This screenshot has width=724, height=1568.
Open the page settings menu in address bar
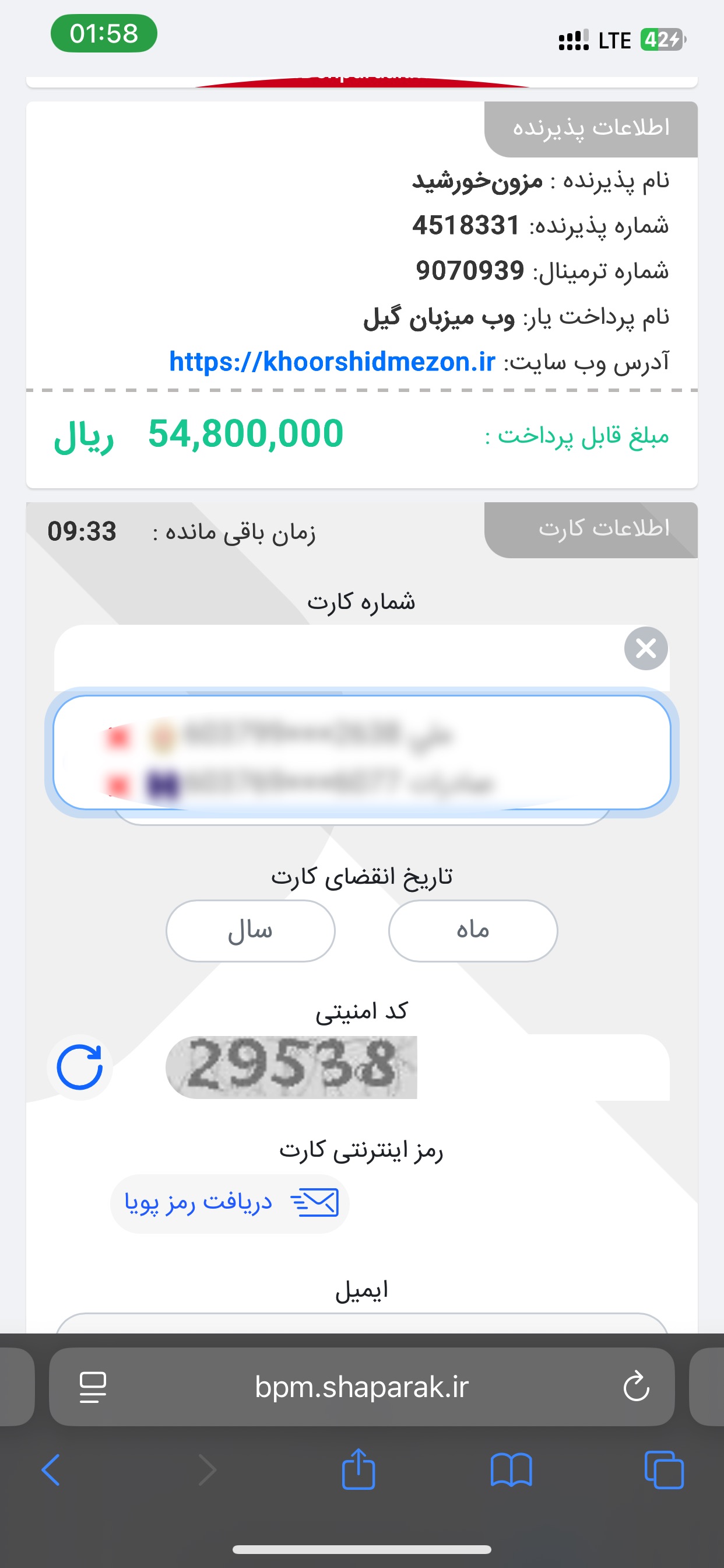tap(93, 1387)
